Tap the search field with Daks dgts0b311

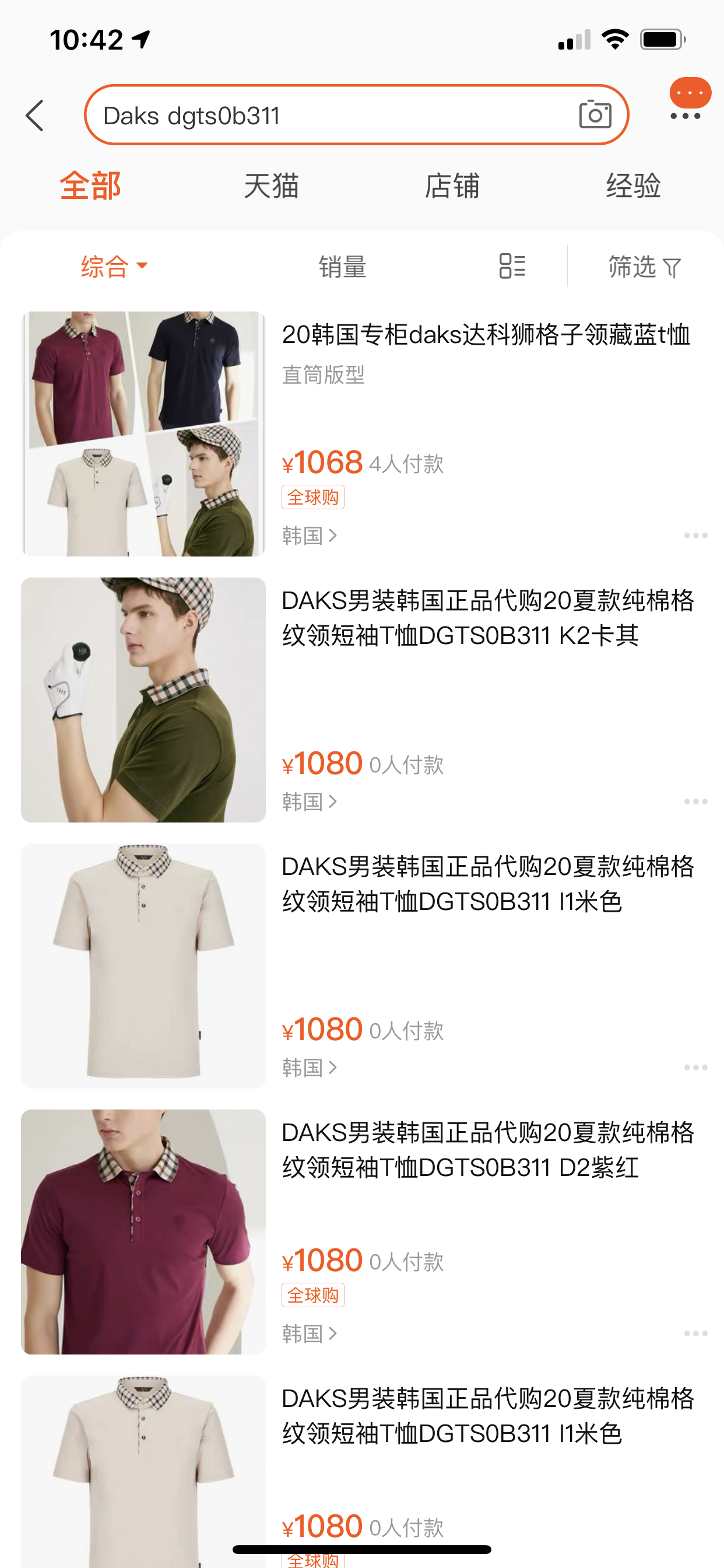(357, 115)
